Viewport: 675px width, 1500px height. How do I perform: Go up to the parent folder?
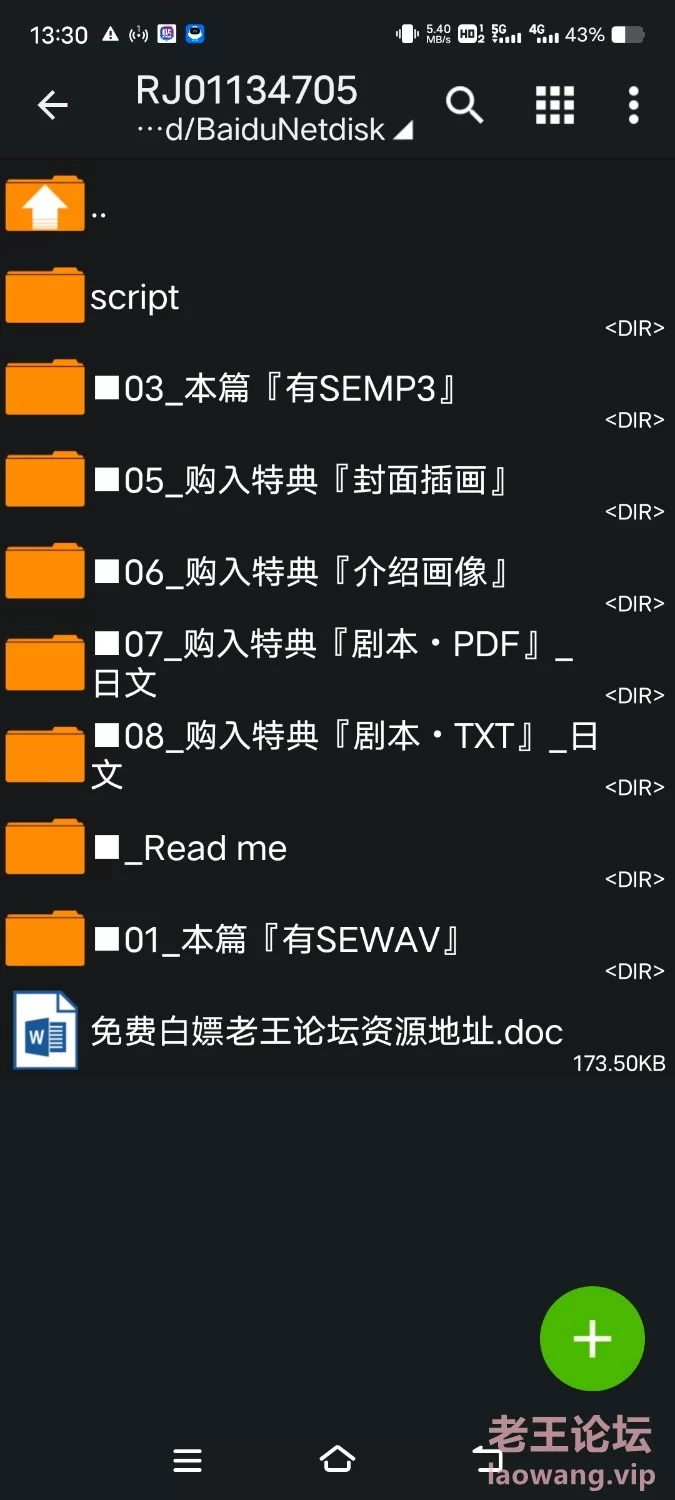click(337, 206)
